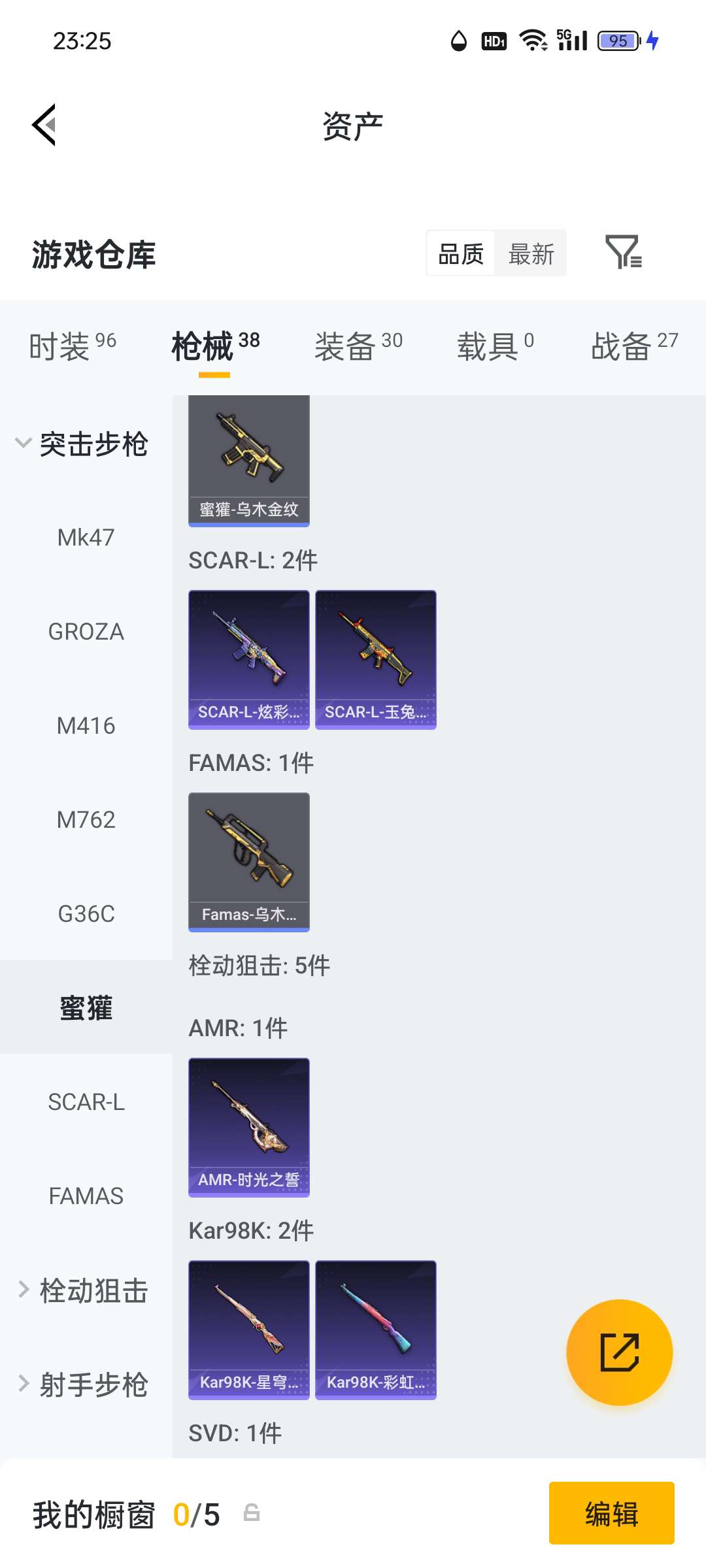Open the AMR-时光之誓 skin tile
Screen dimensions: 706x1568
[x=248, y=1127]
